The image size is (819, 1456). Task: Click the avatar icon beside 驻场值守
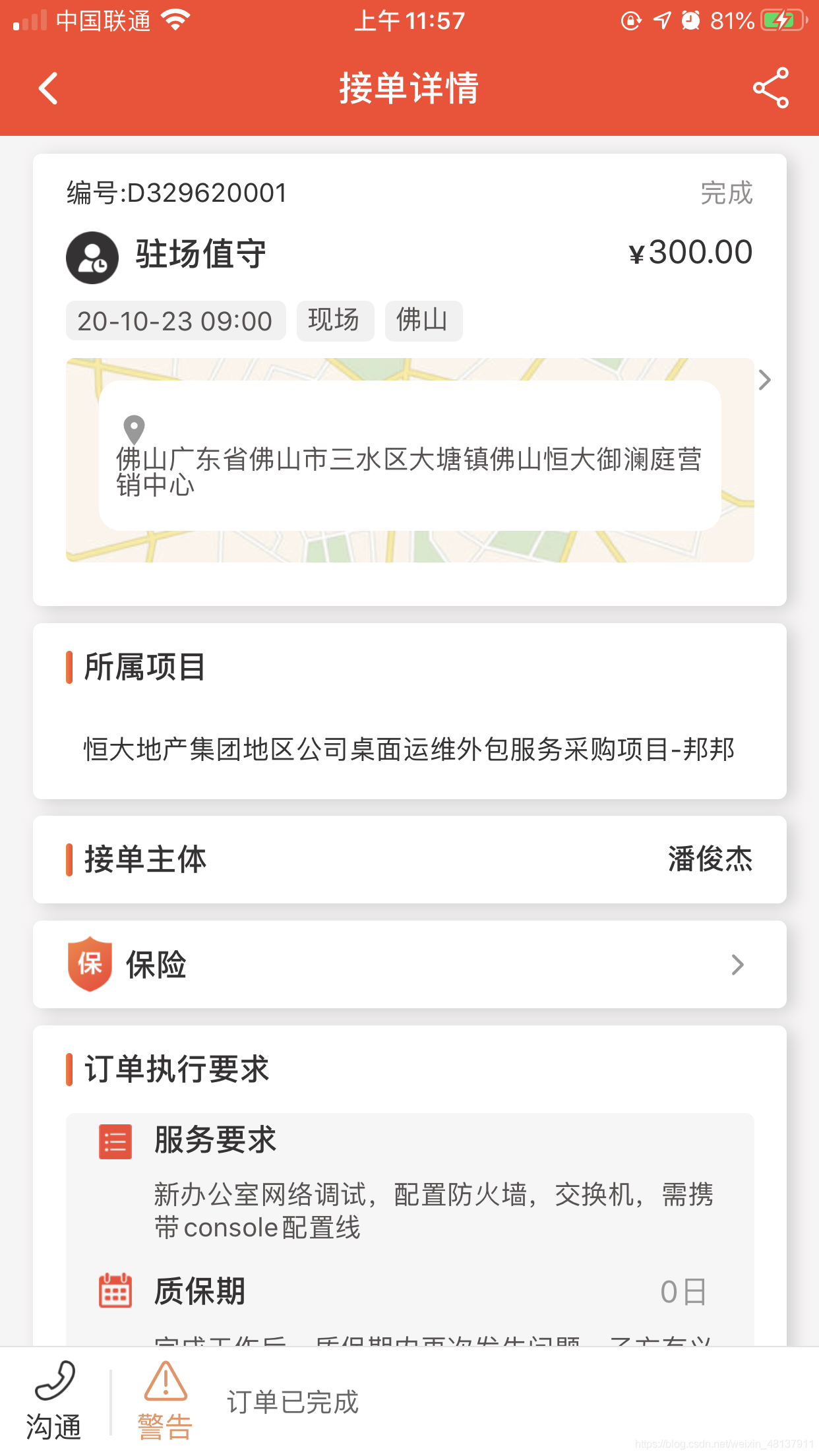pyautogui.click(x=92, y=257)
